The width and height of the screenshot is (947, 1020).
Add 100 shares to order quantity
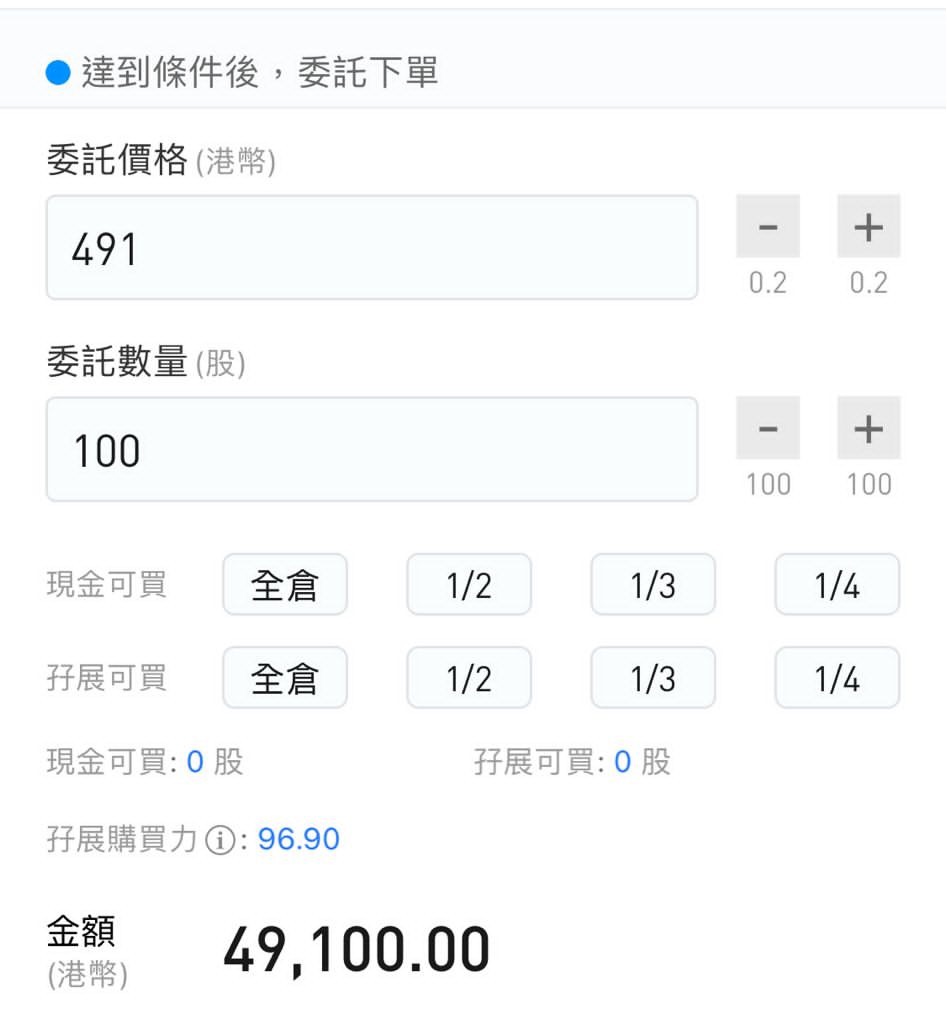click(868, 428)
